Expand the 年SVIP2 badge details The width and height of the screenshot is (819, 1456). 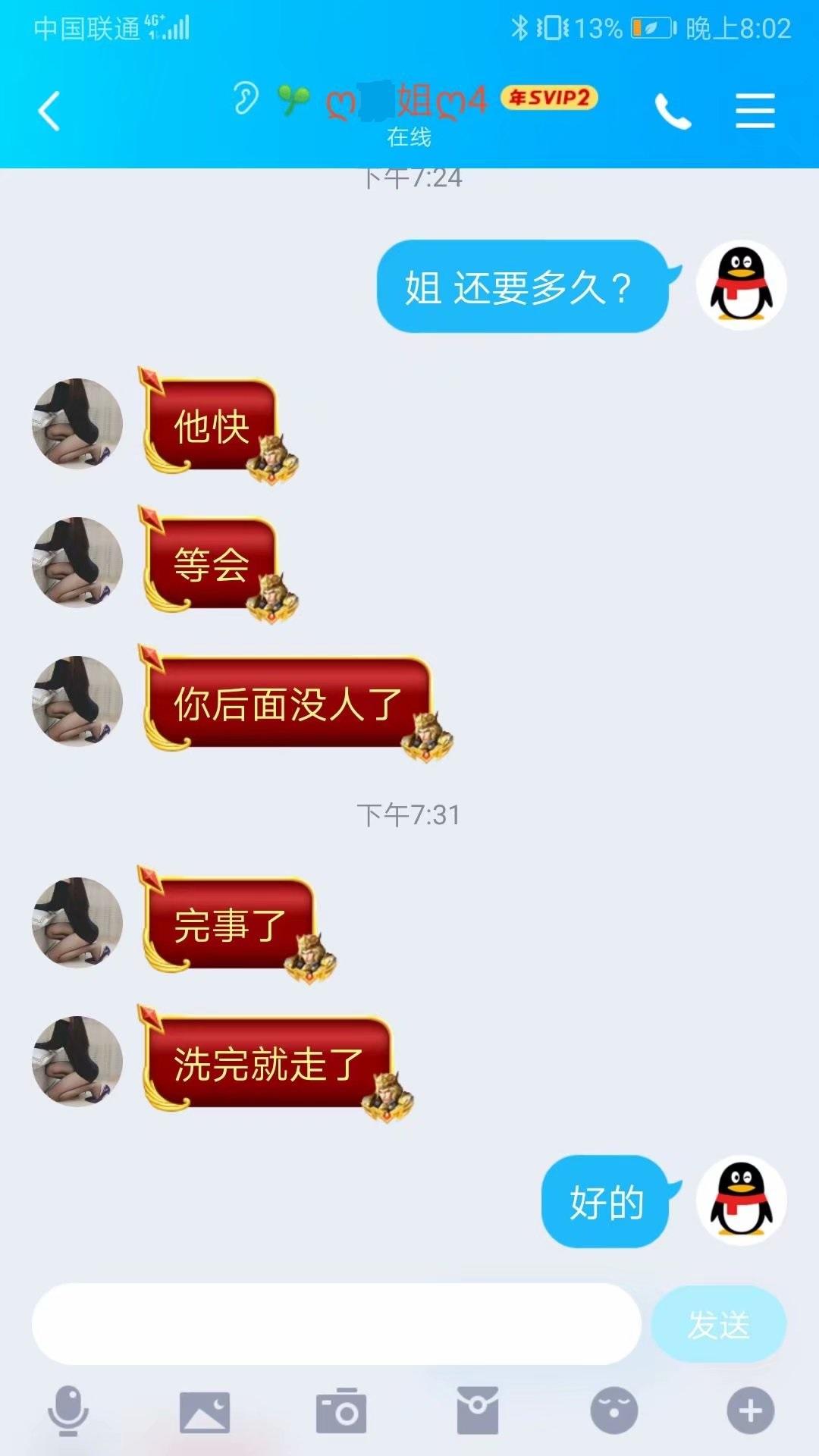(x=551, y=97)
